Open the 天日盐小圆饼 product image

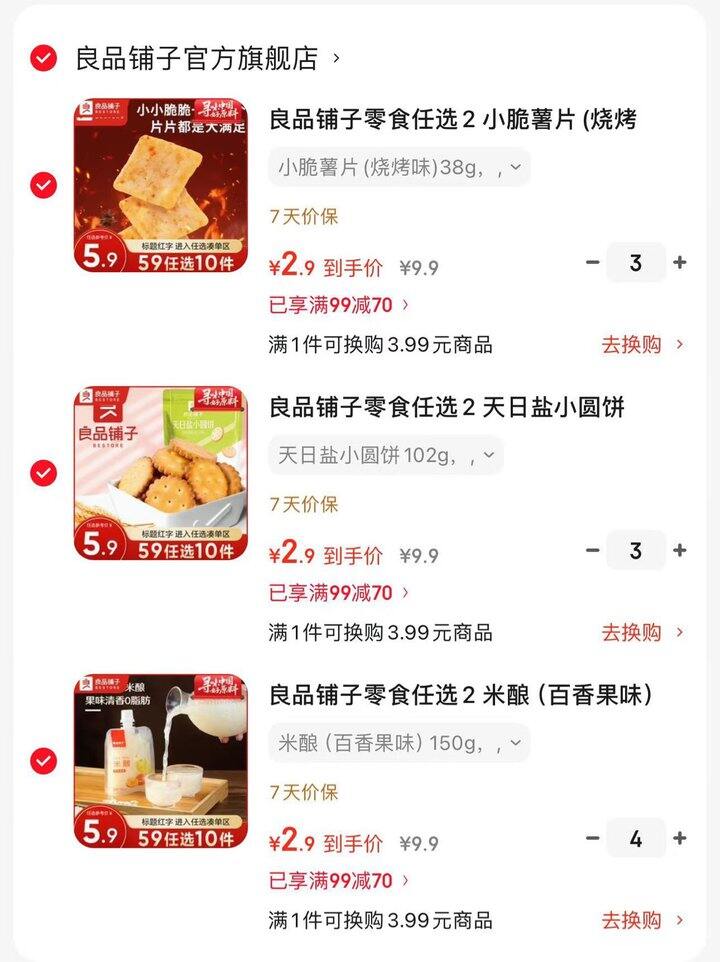pyautogui.click(x=160, y=473)
